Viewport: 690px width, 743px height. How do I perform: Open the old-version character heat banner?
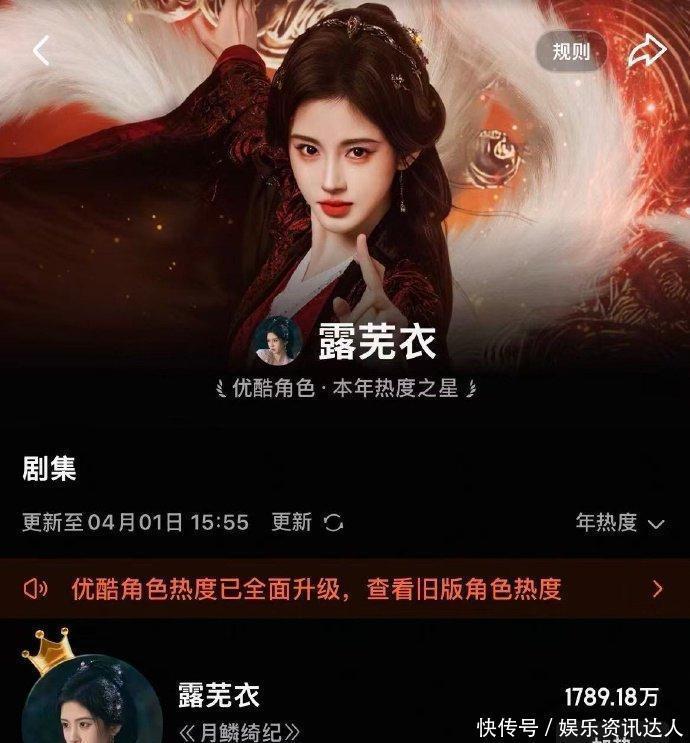coord(345,588)
